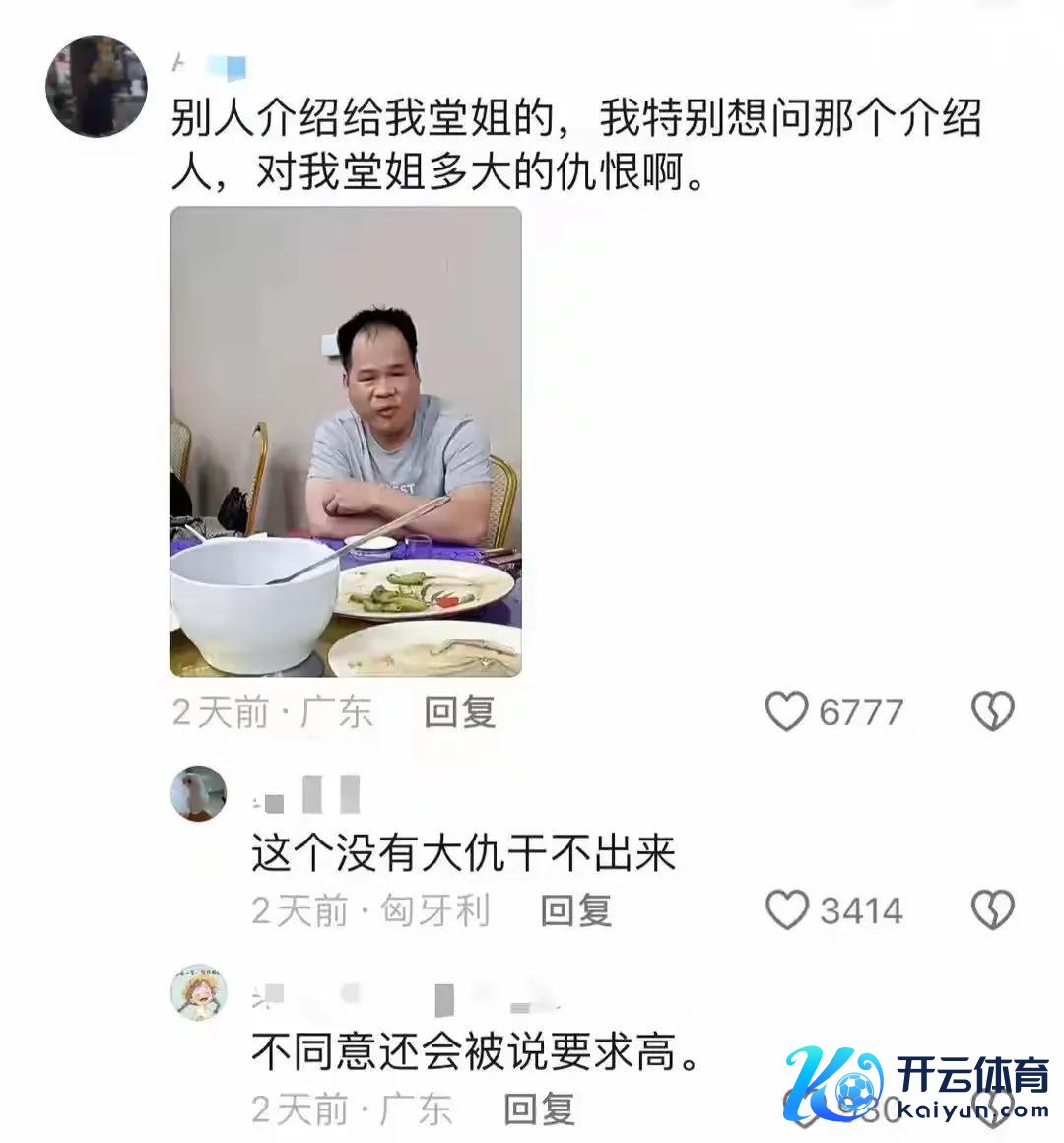1064x1143 pixels.
Task: Open the avatar beside 不同意还会被说要求高
Action: coord(199,992)
